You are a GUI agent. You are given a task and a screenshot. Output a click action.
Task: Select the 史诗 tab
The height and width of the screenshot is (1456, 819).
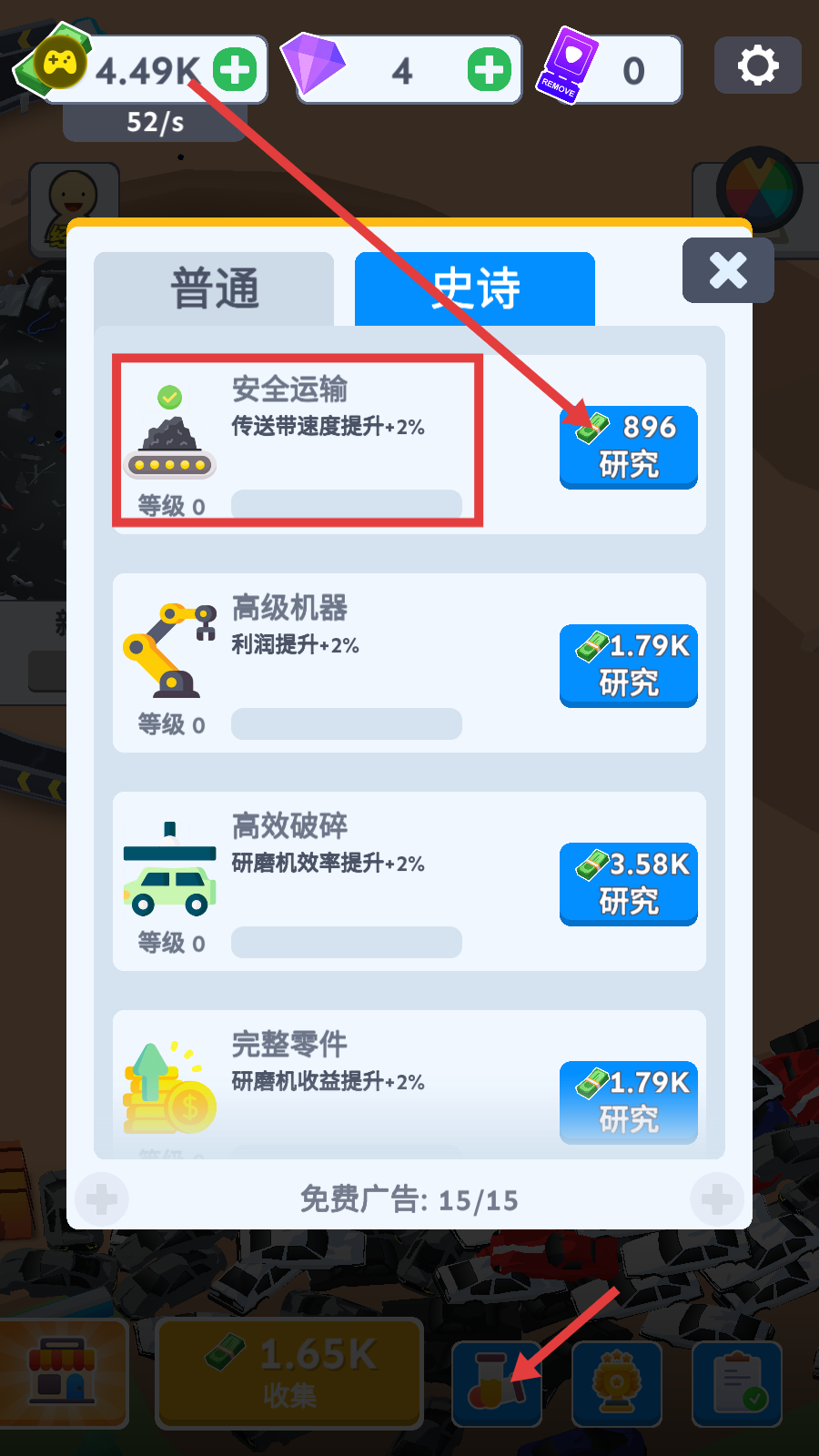click(x=475, y=289)
